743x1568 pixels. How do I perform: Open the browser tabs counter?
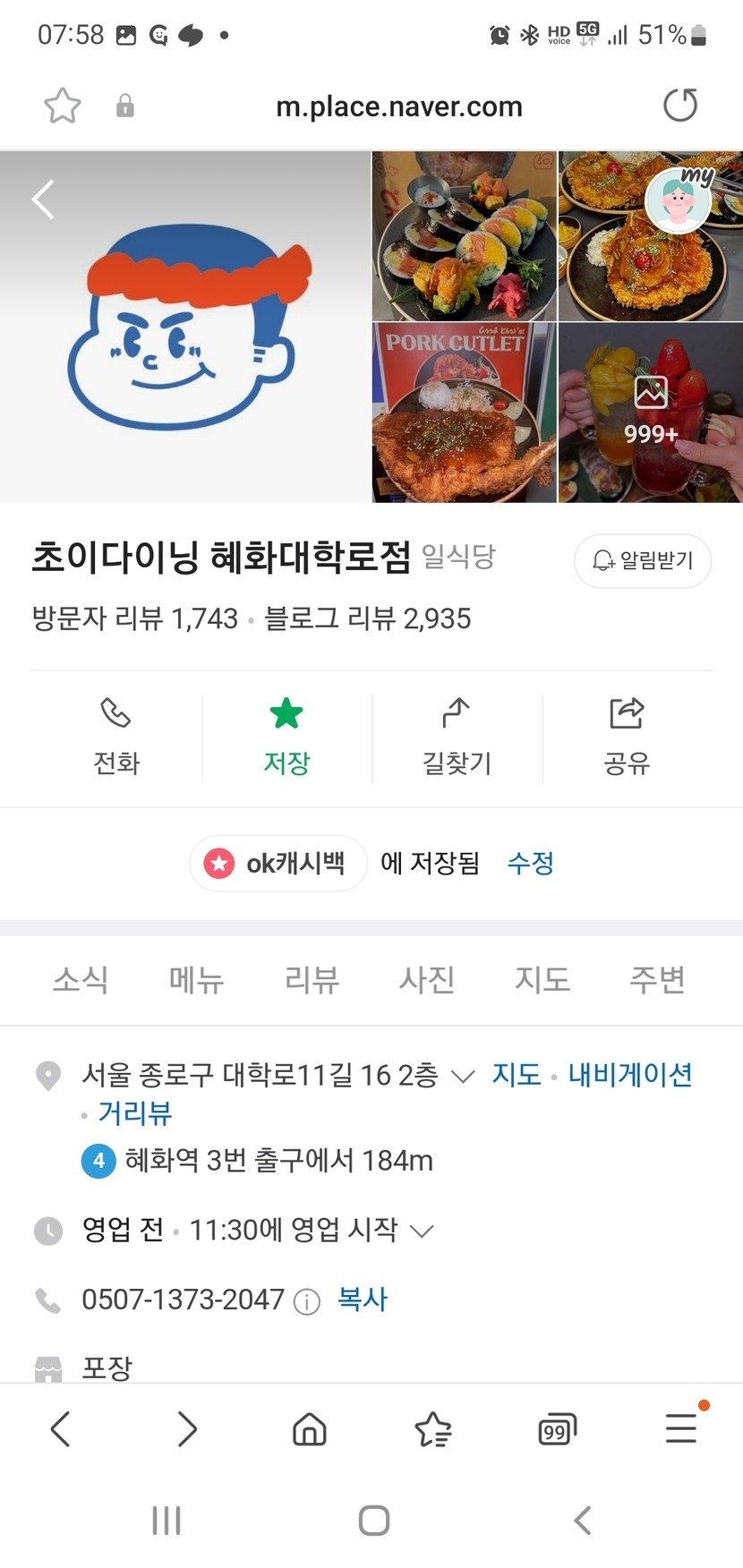pyautogui.click(x=556, y=1429)
